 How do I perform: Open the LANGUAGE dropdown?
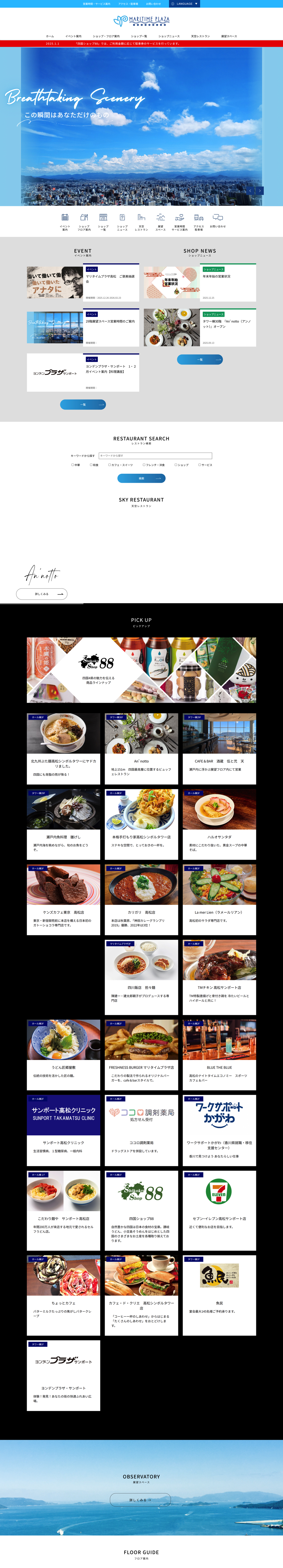click(x=184, y=4)
